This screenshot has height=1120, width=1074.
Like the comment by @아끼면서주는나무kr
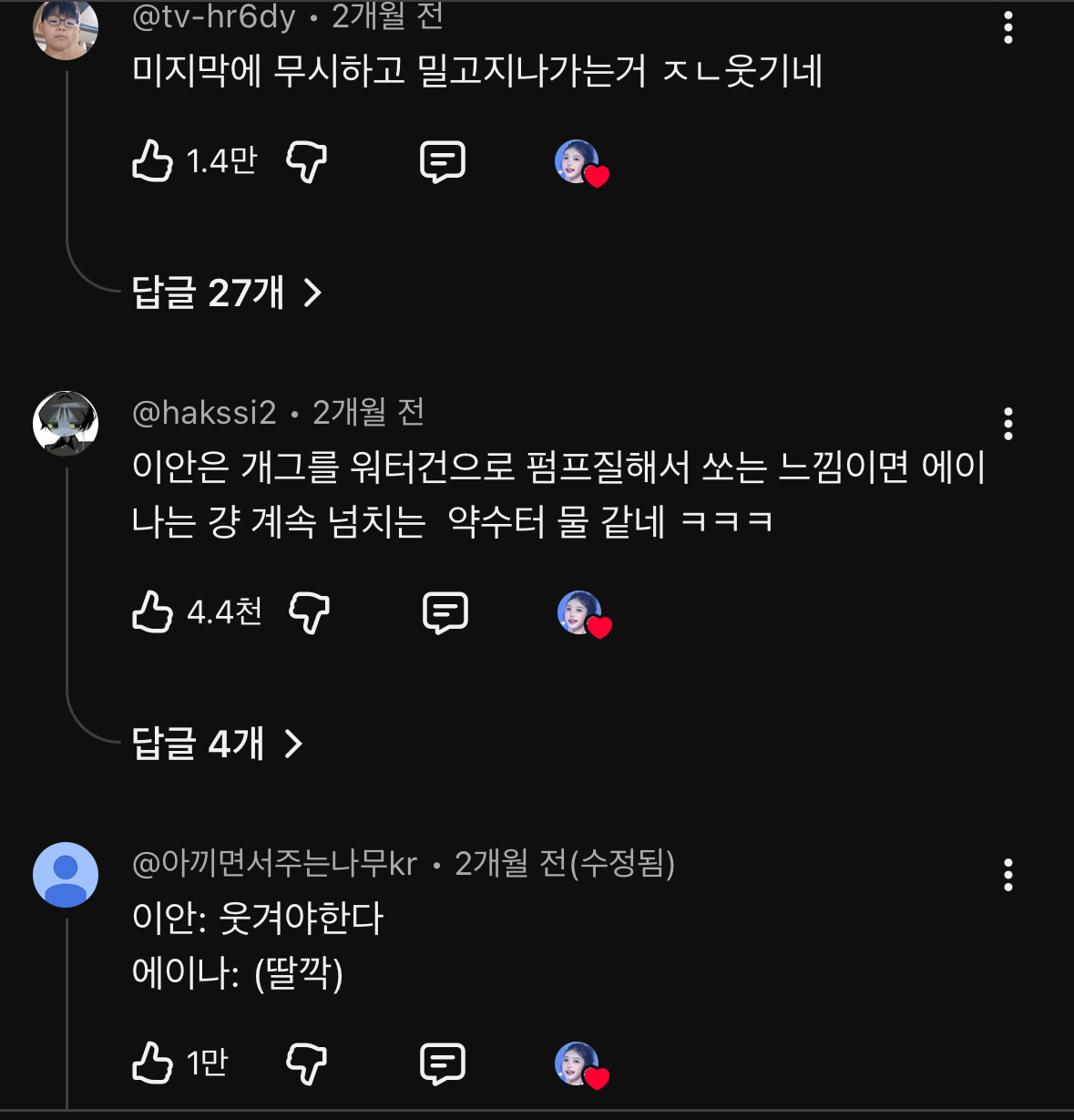click(152, 1063)
